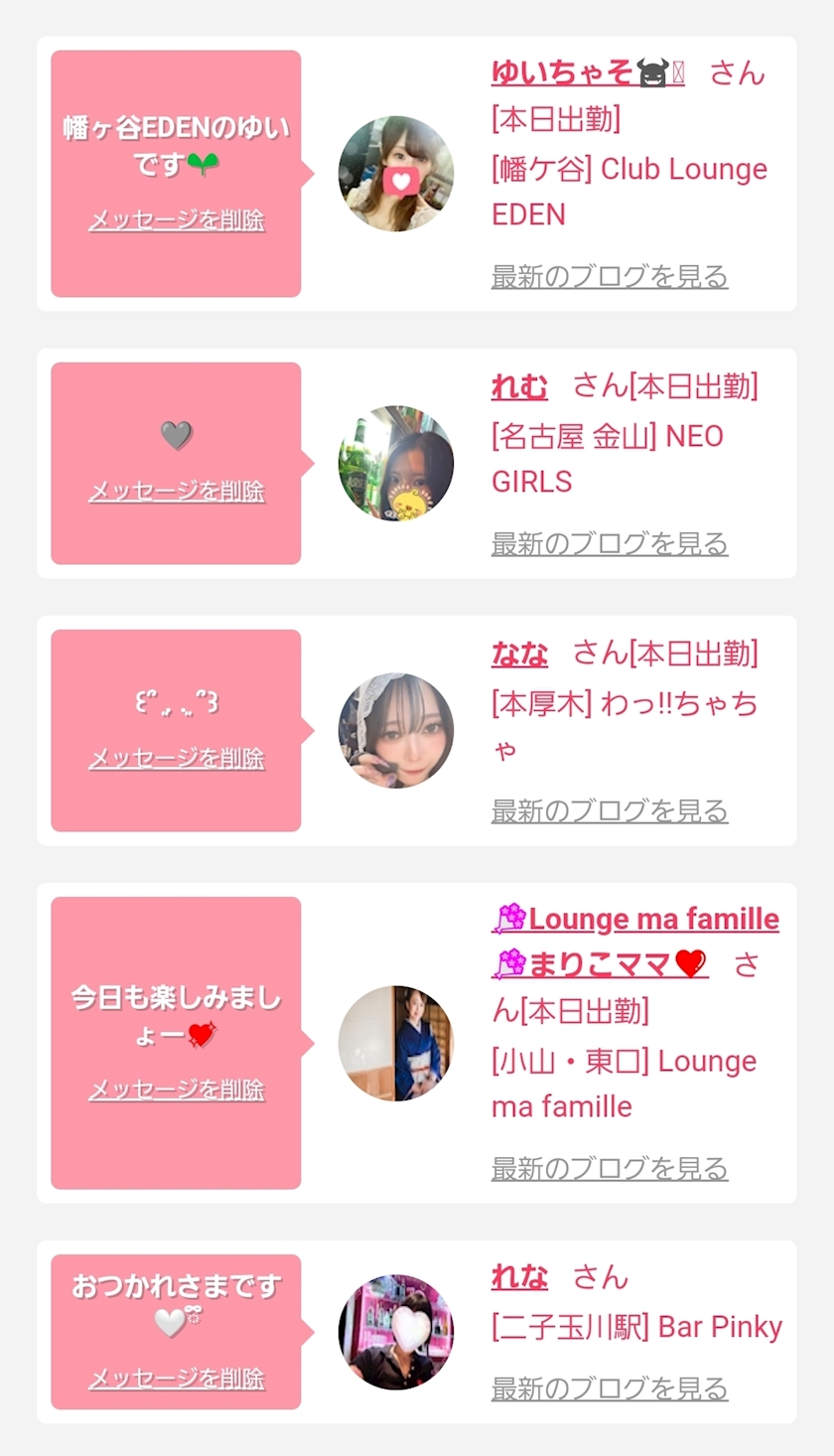834x1456 pixels.
Task: Delete the おつかれさまです message
Action: point(177,1379)
